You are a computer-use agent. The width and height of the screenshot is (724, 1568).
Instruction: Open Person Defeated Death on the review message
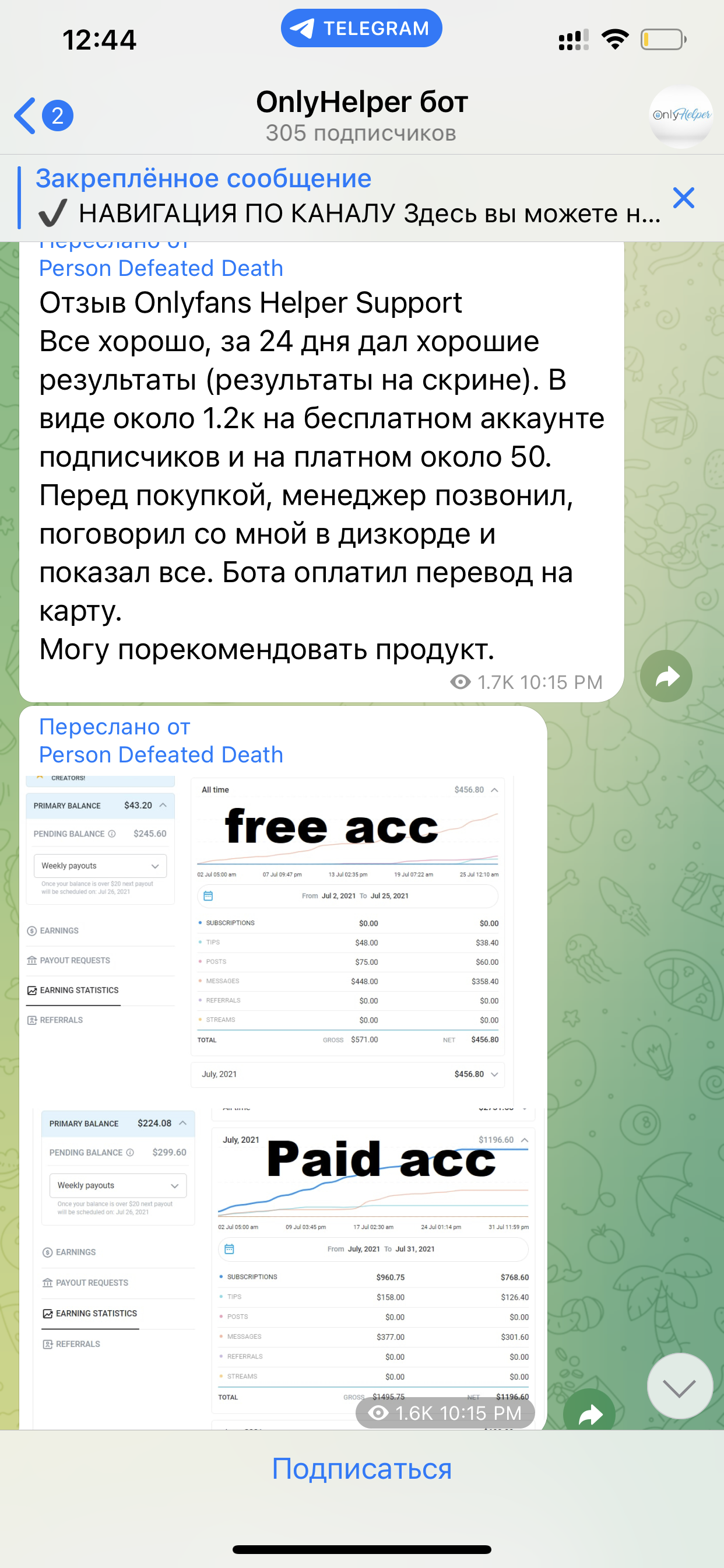(x=161, y=268)
